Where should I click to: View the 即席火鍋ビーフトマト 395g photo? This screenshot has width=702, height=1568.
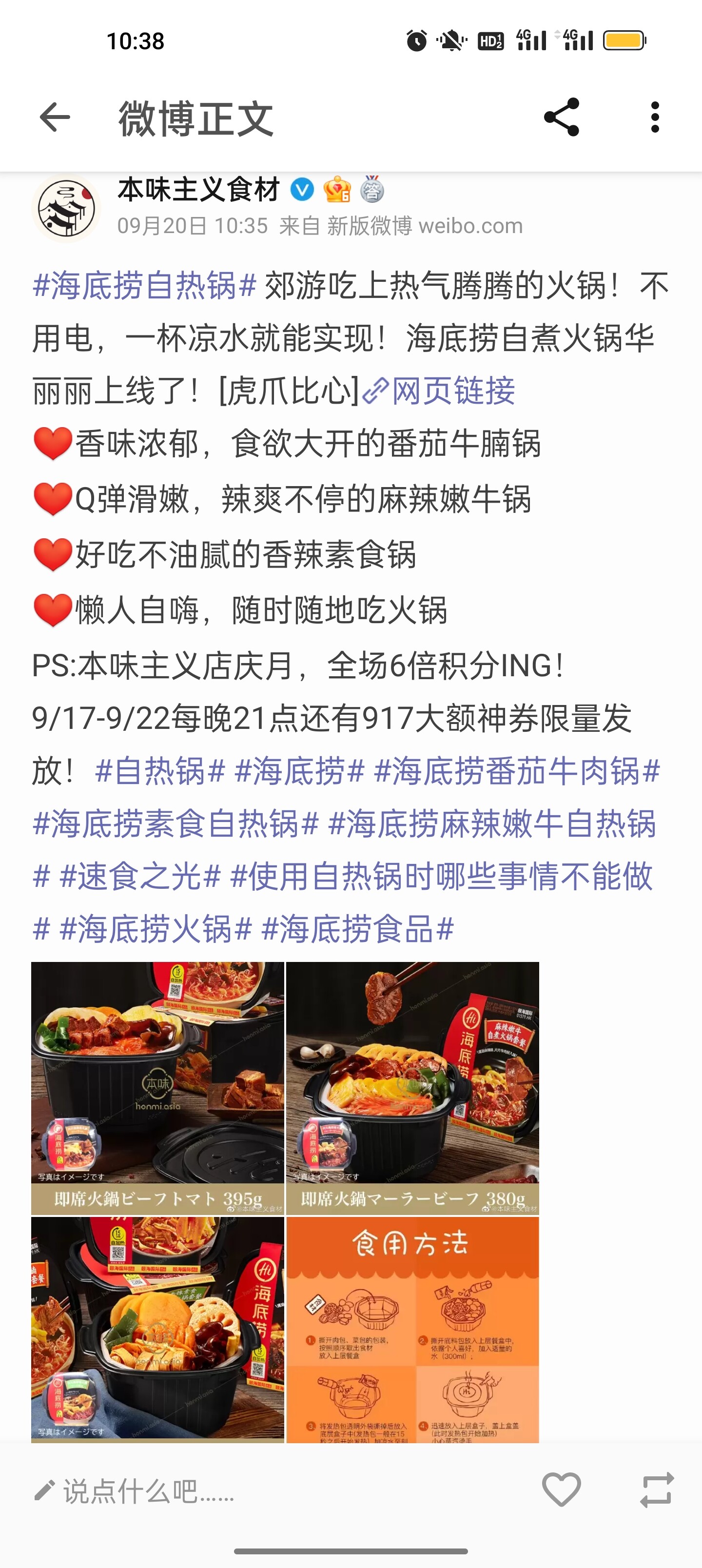coord(157,1088)
